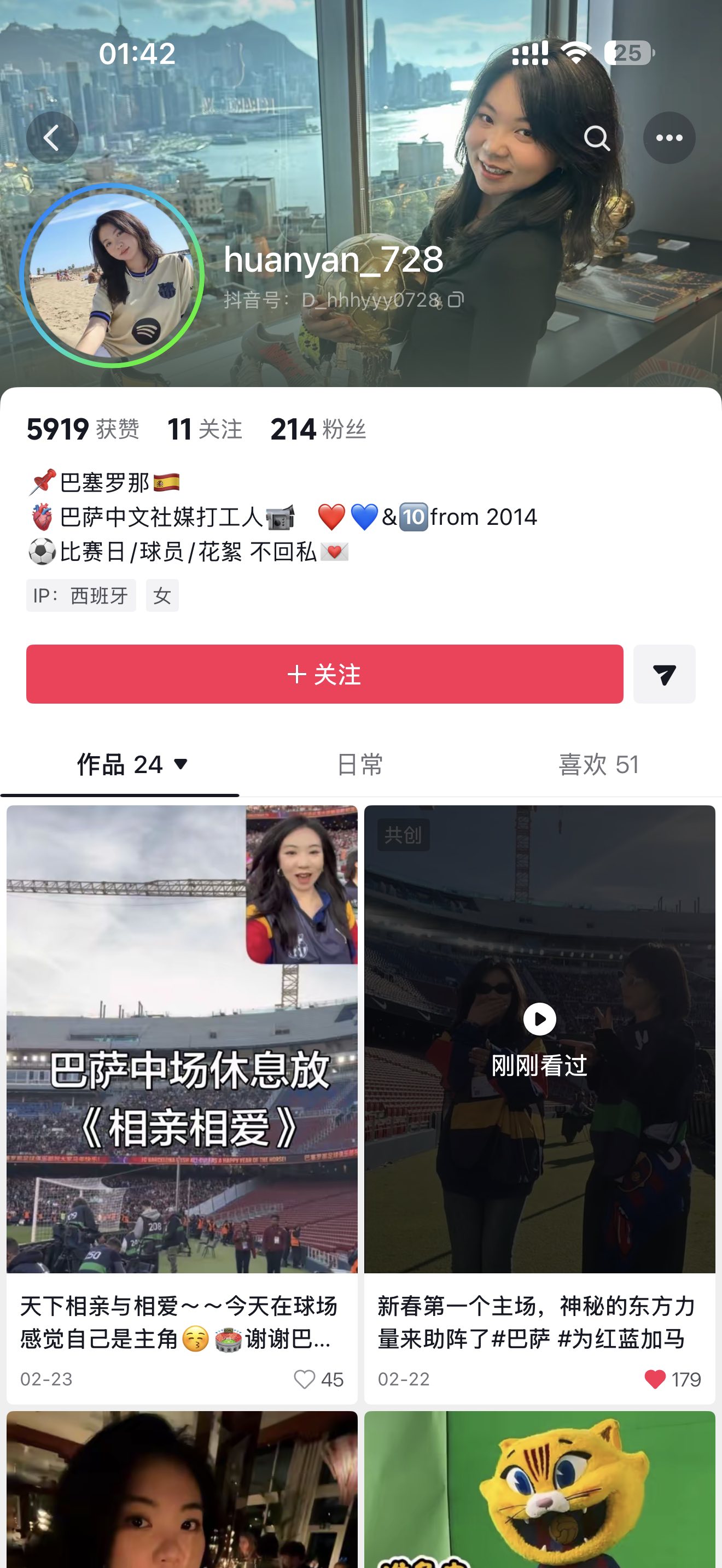This screenshot has width=722, height=1568.
Task: Switch to the 日常 tab
Action: [x=360, y=764]
